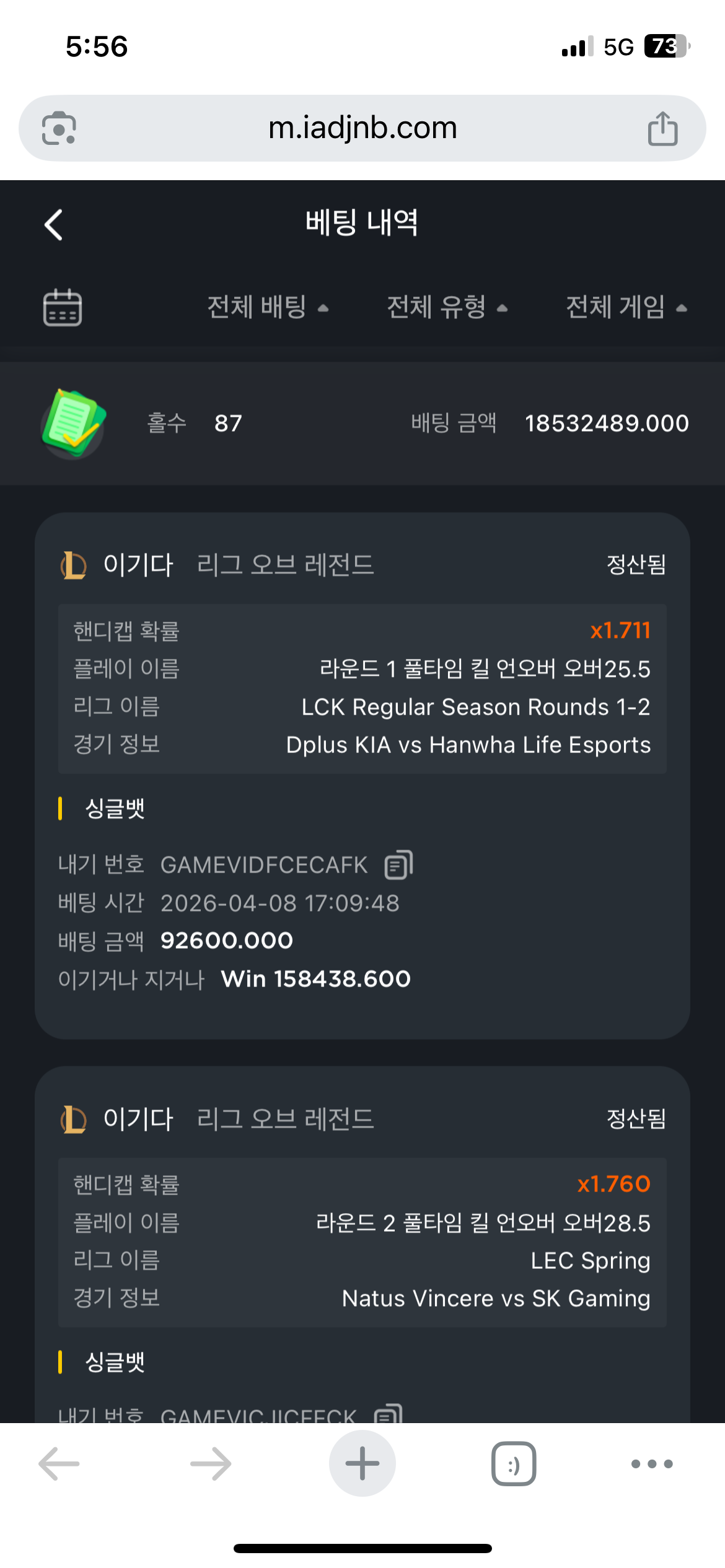
Task: Open the Natus Vincere vs SK Gaming bet card
Action: (362, 1245)
